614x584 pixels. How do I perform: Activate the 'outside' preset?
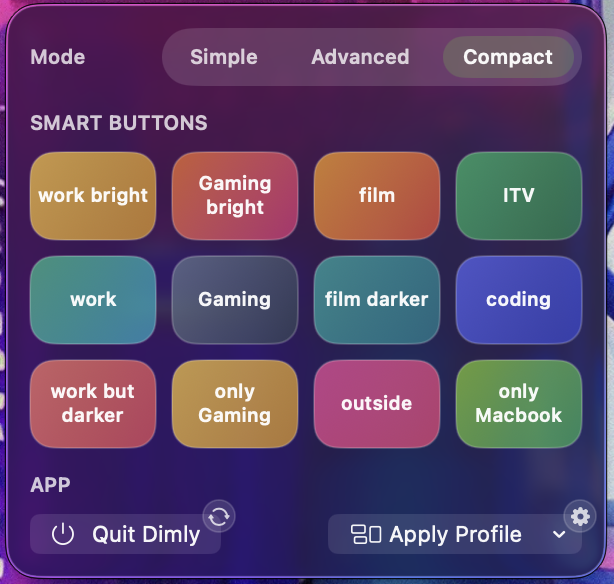(377, 404)
